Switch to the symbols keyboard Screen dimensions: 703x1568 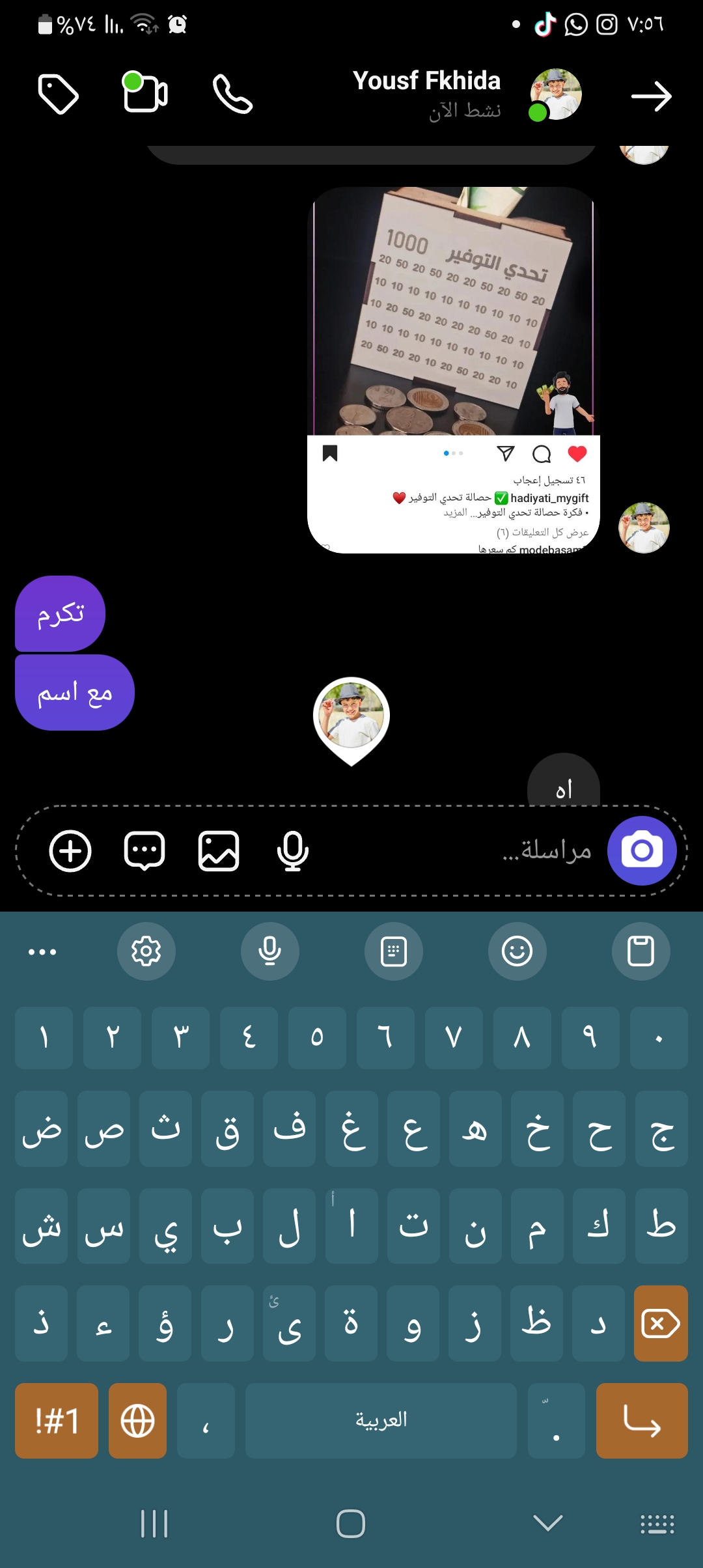point(57,1420)
